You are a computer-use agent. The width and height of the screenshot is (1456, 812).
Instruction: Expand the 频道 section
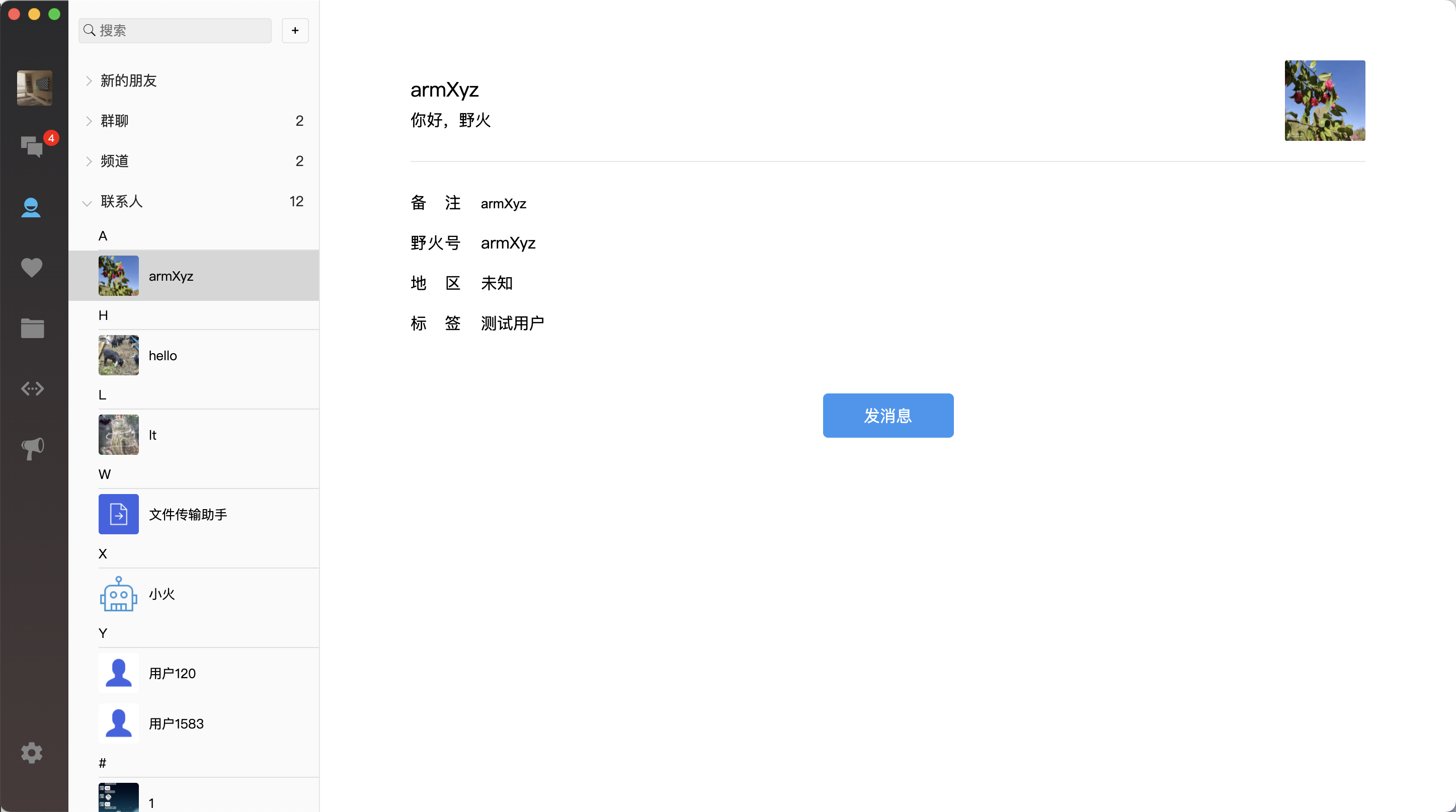[115, 161]
